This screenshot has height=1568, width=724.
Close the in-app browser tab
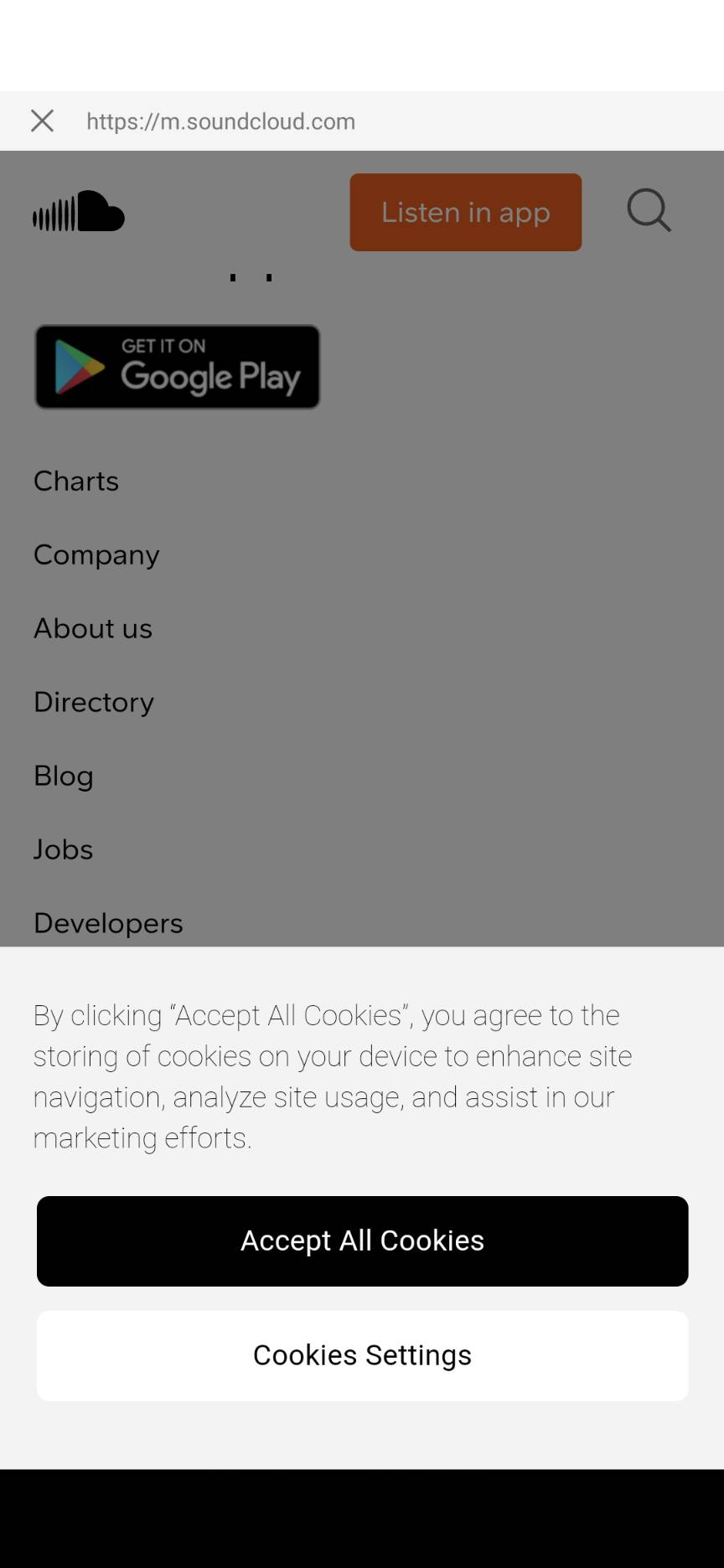[42, 121]
